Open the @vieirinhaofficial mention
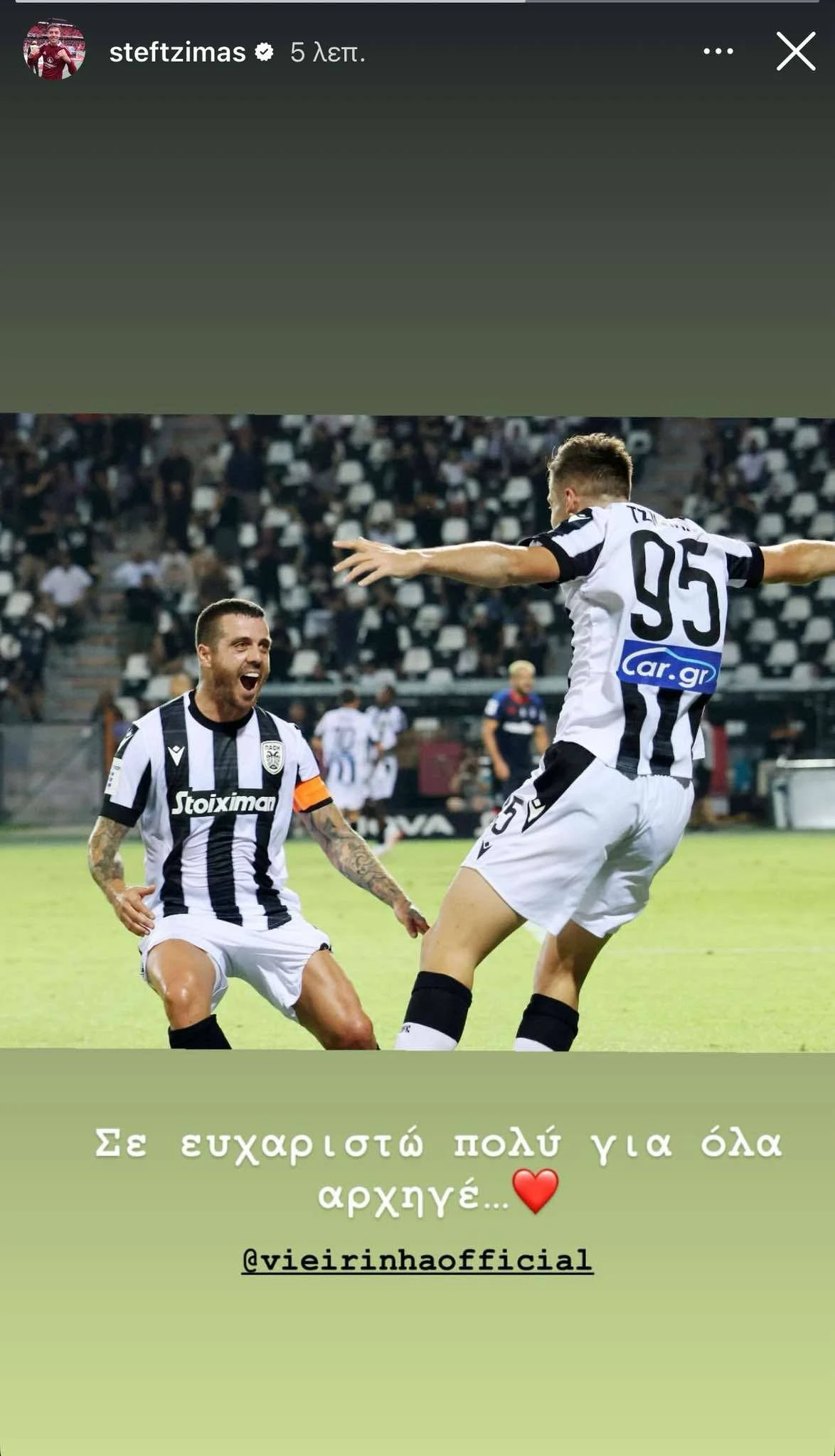 coord(417,1260)
